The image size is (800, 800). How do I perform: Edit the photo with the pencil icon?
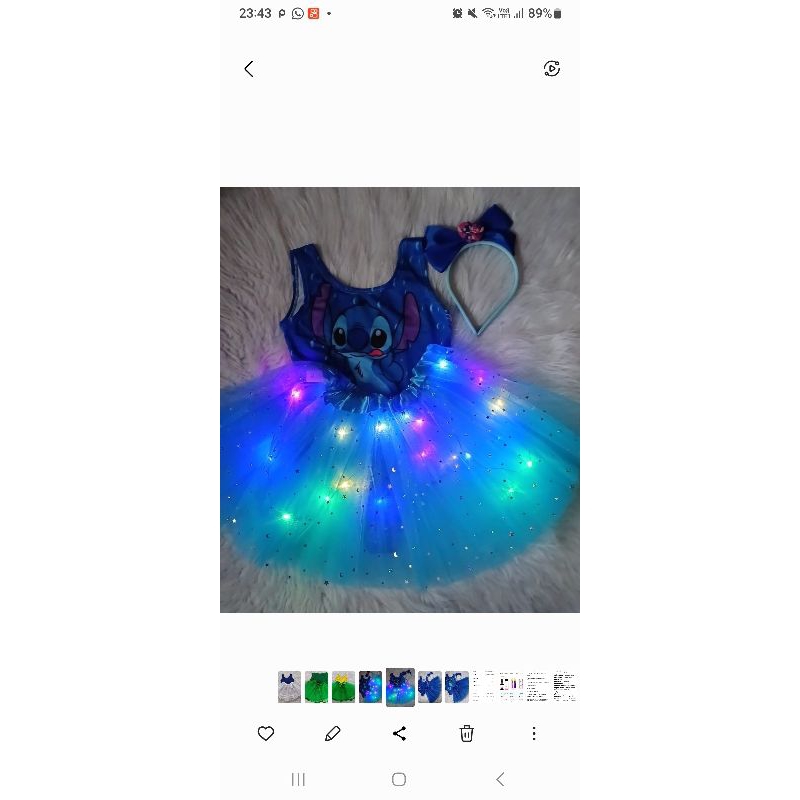(333, 734)
